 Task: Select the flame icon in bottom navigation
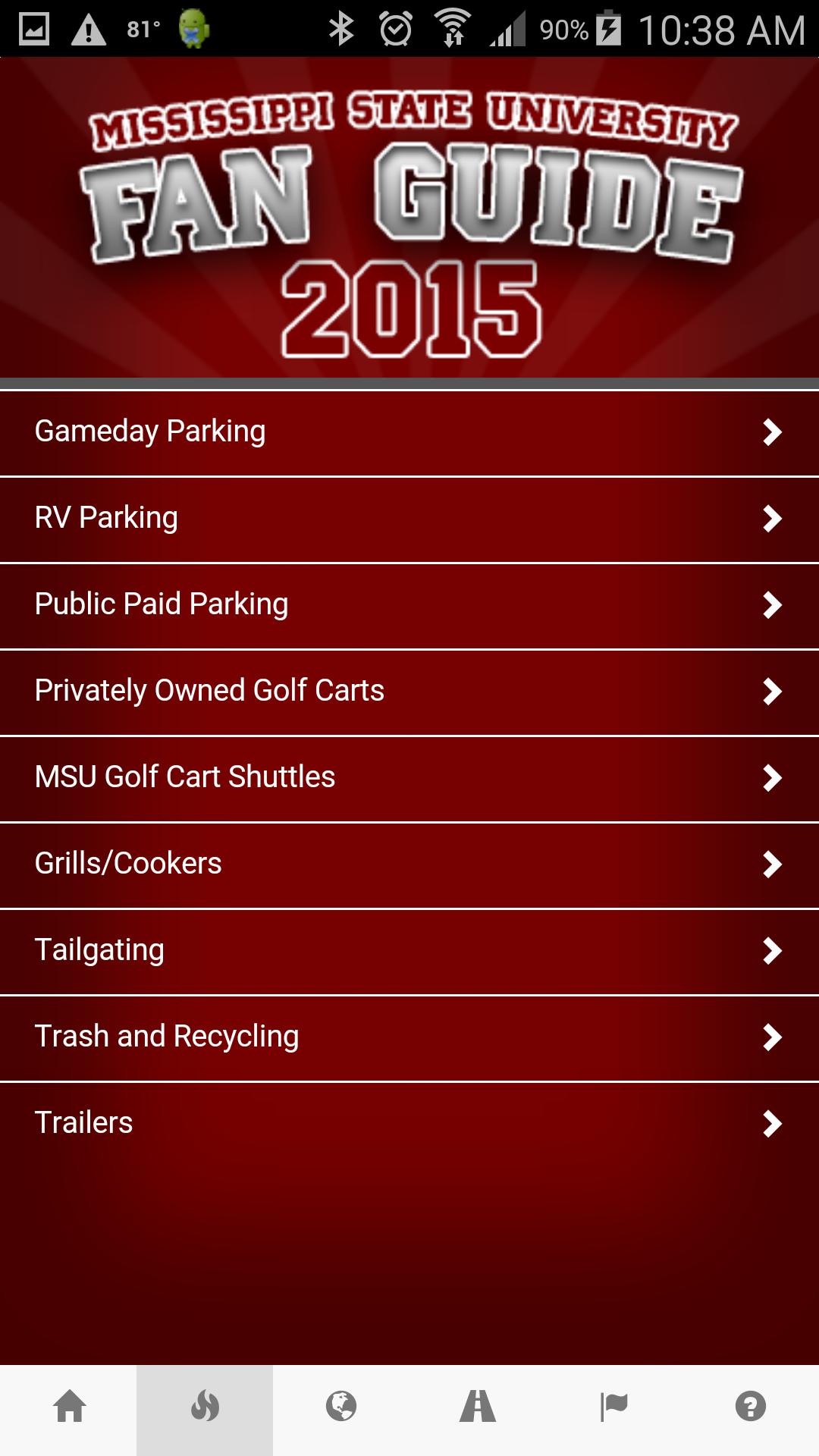pyautogui.click(x=205, y=1407)
